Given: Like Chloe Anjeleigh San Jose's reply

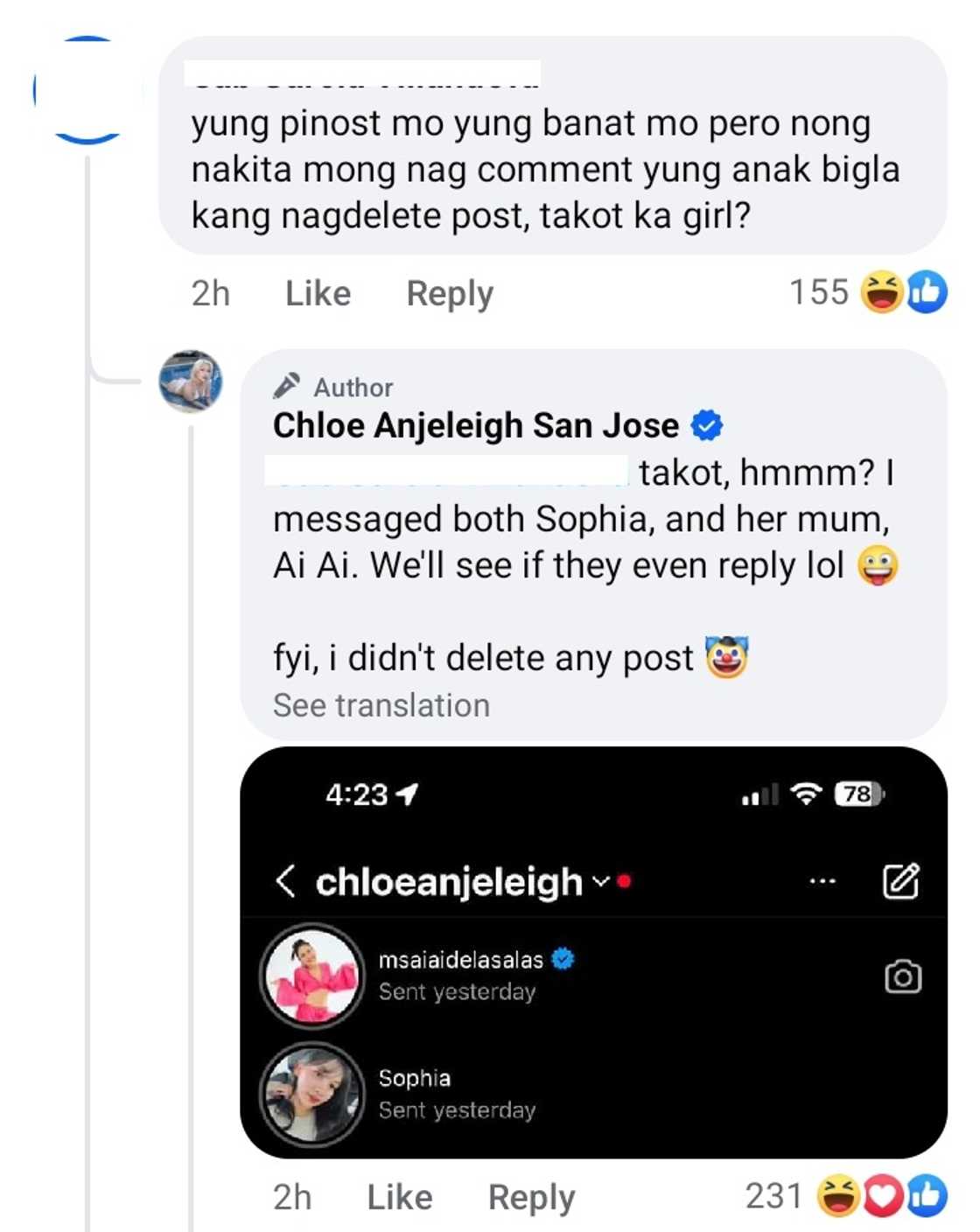Looking at the screenshot, I should (x=399, y=1197).
